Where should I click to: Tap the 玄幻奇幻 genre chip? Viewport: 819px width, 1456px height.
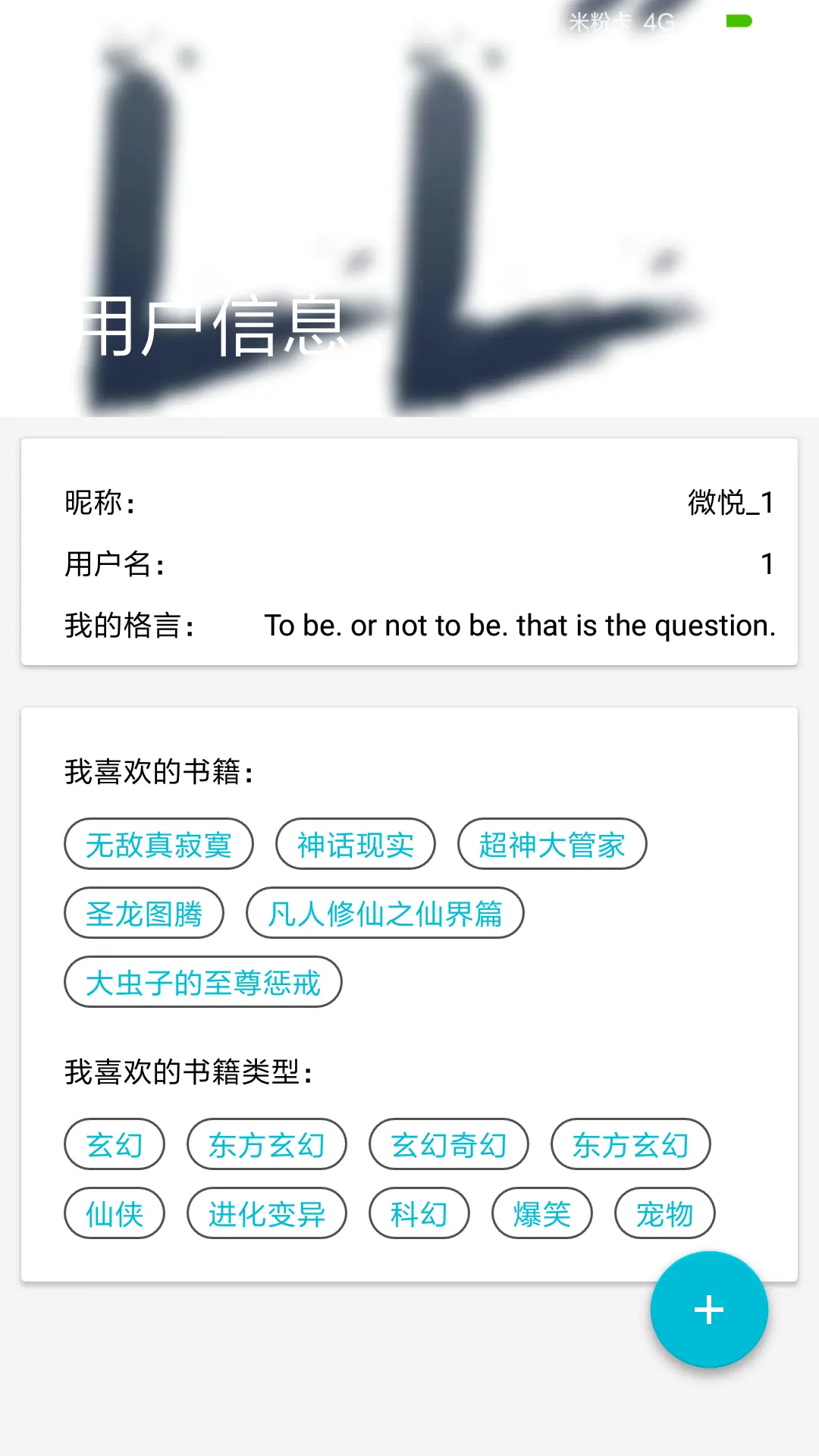click(x=449, y=1144)
